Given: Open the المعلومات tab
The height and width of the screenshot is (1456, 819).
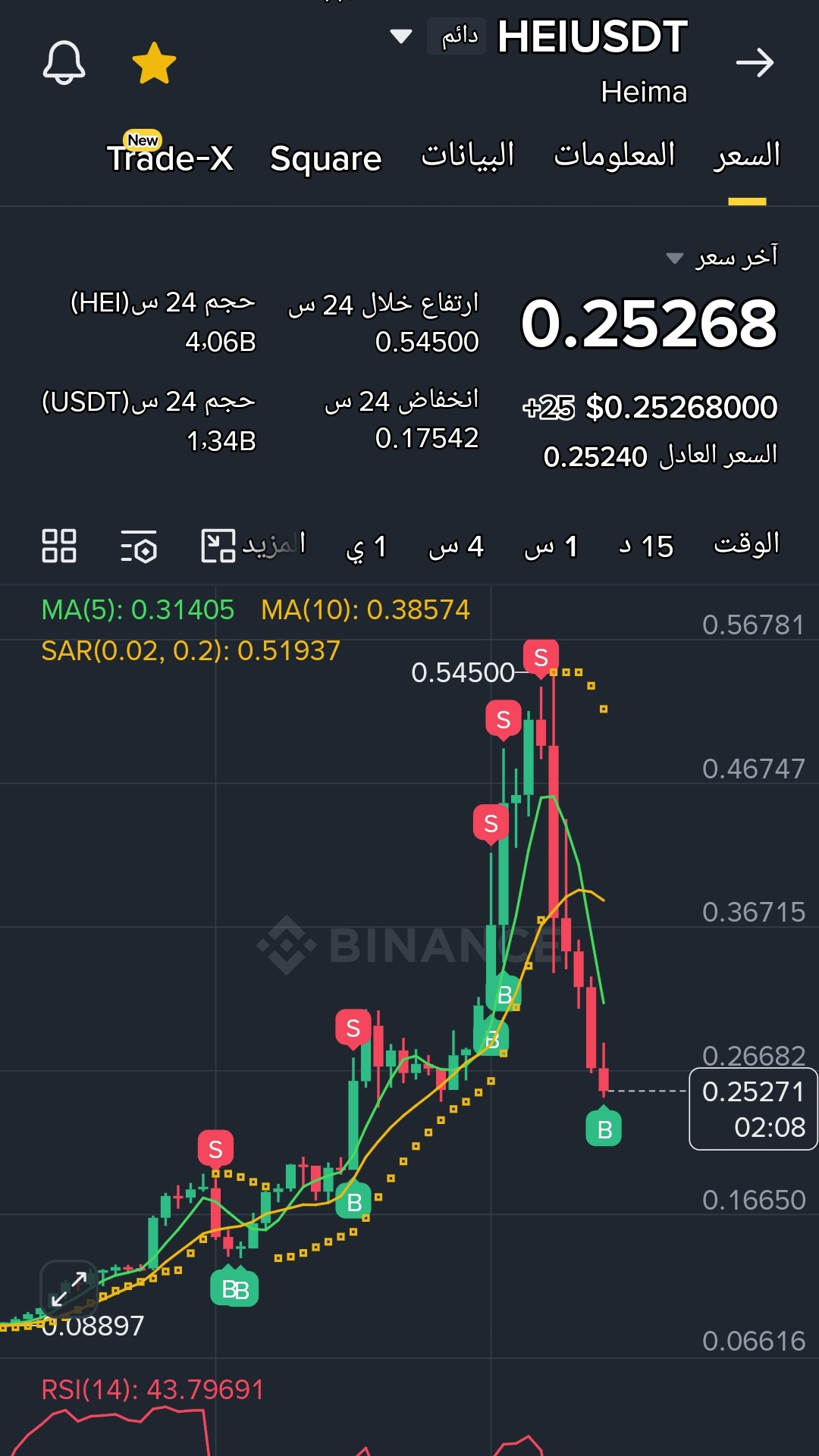Looking at the screenshot, I should [x=614, y=155].
